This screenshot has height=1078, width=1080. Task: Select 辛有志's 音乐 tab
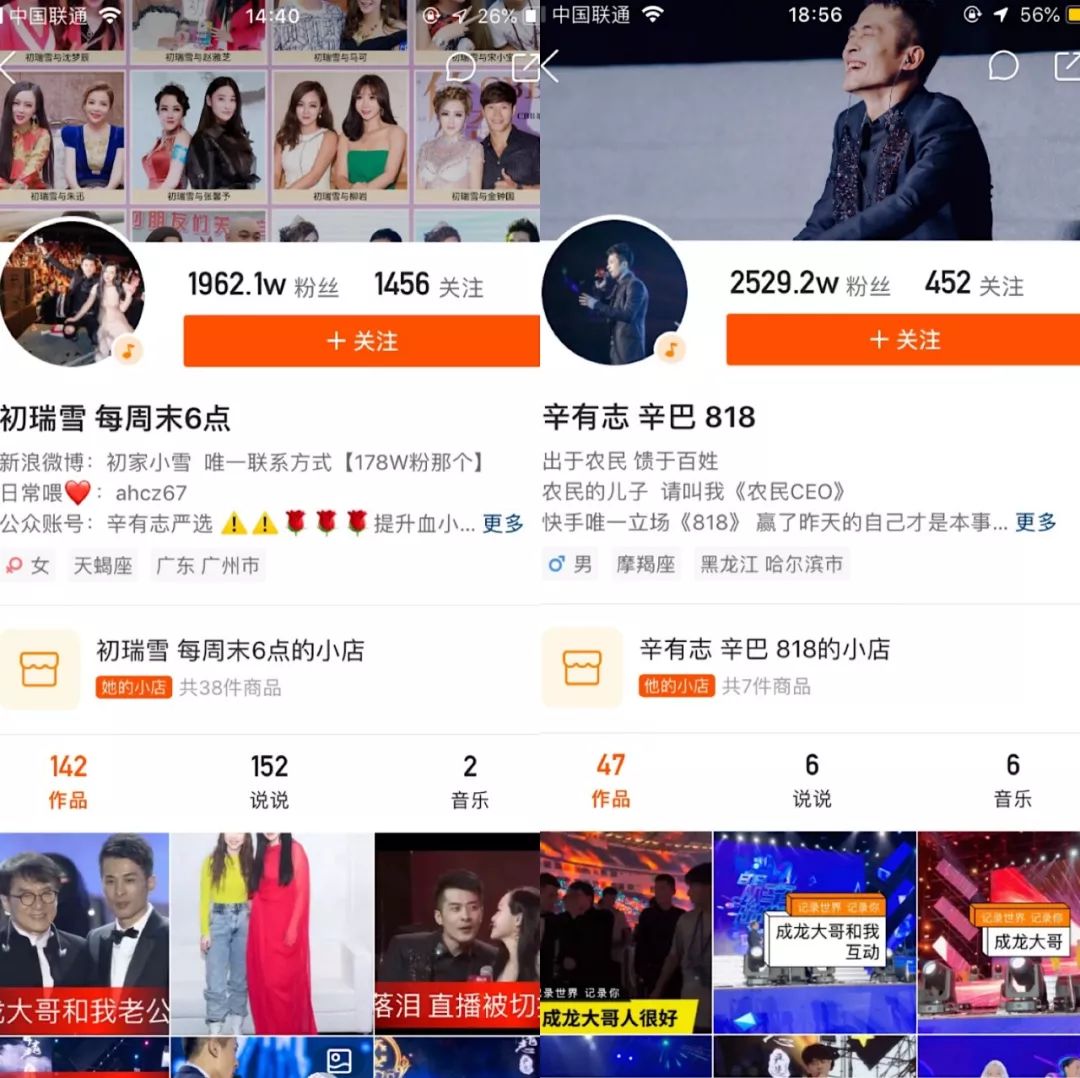click(1012, 780)
